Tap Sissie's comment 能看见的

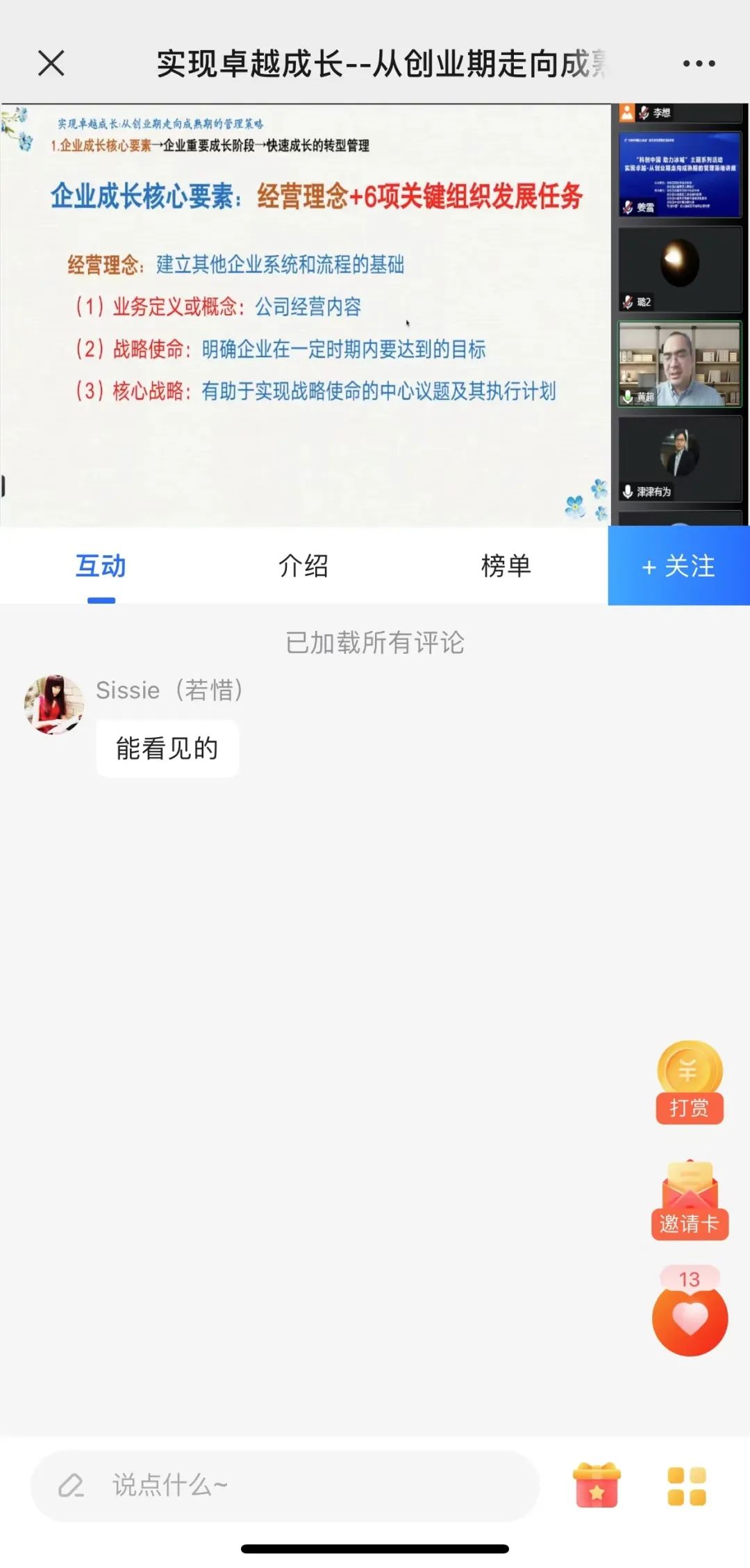[167, 748]
